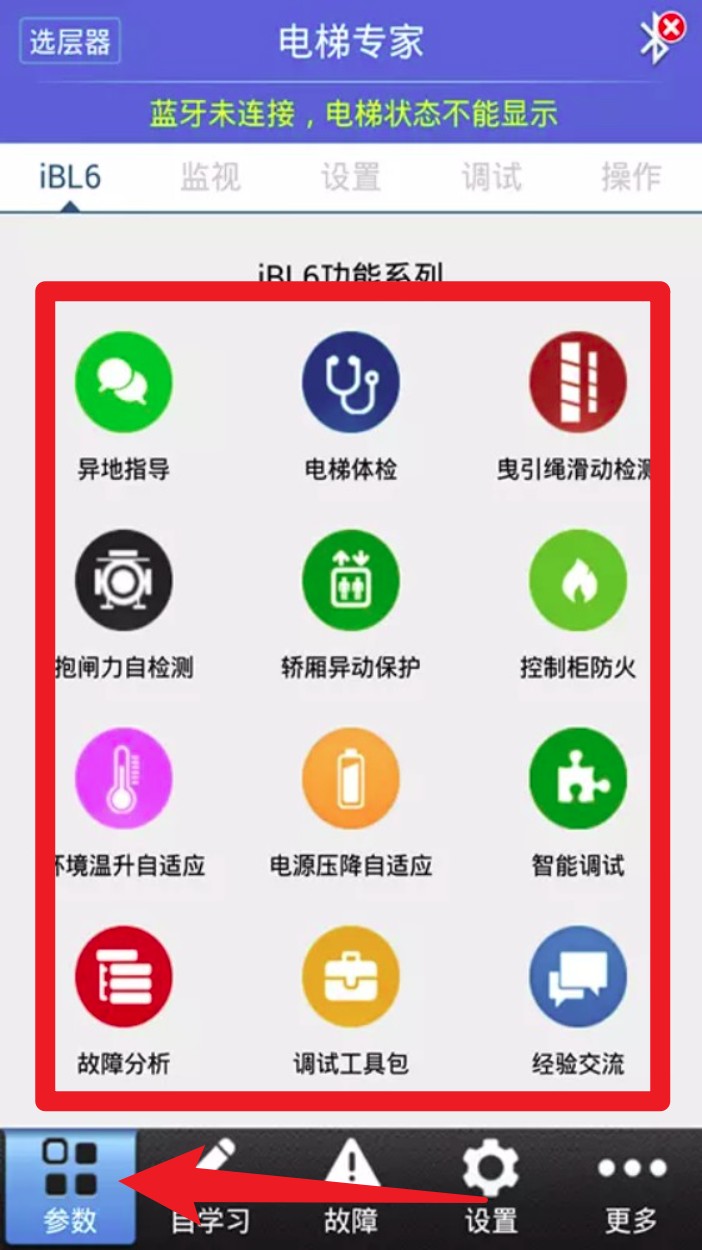The width and height of the screenshot is (702, 1250).
Task: Switch to the 操作 tab
Action: coord(631,177)
